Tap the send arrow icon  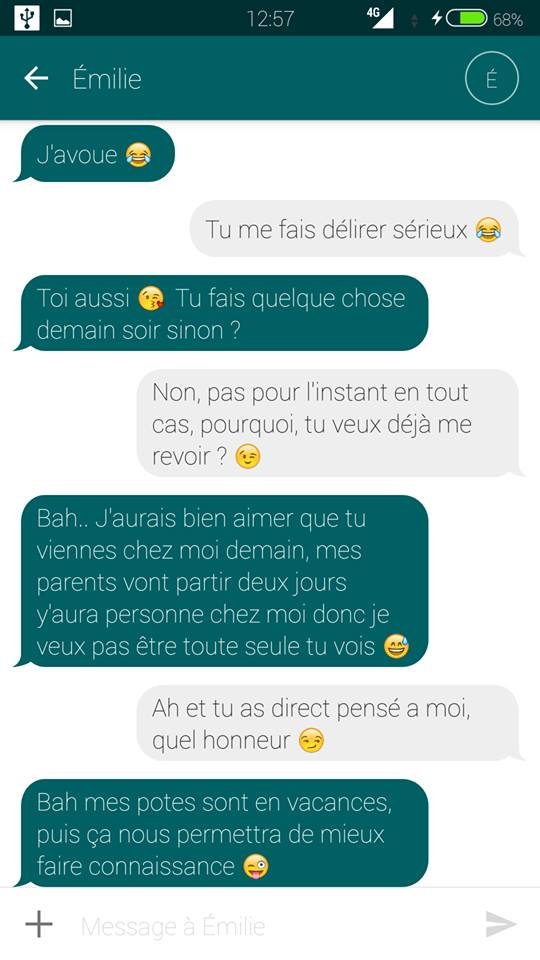(x=501, y=924)
